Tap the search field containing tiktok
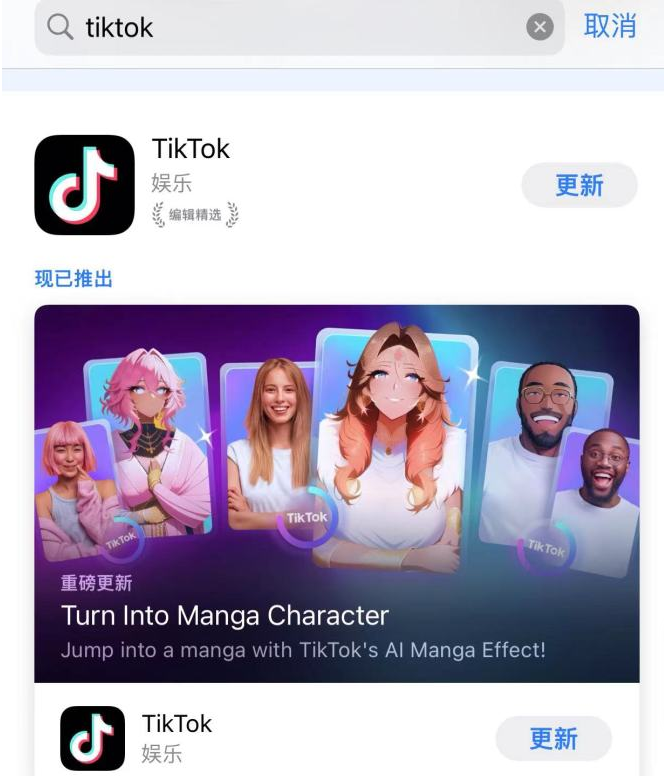 [290, 27]
